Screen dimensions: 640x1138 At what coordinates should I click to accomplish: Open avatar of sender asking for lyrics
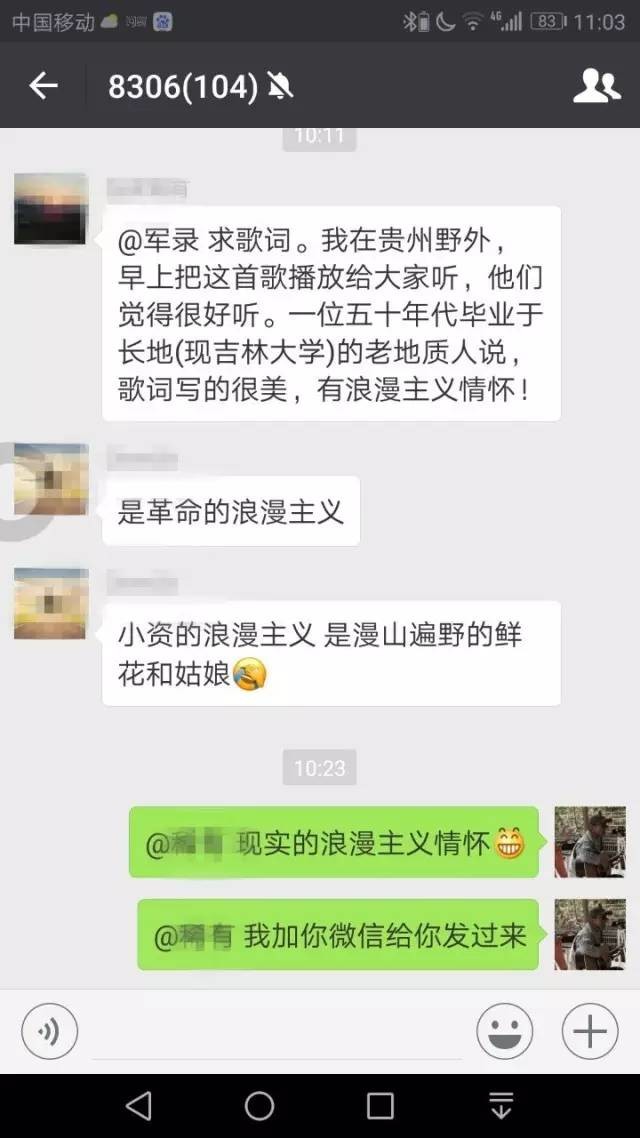click(51, 208)
